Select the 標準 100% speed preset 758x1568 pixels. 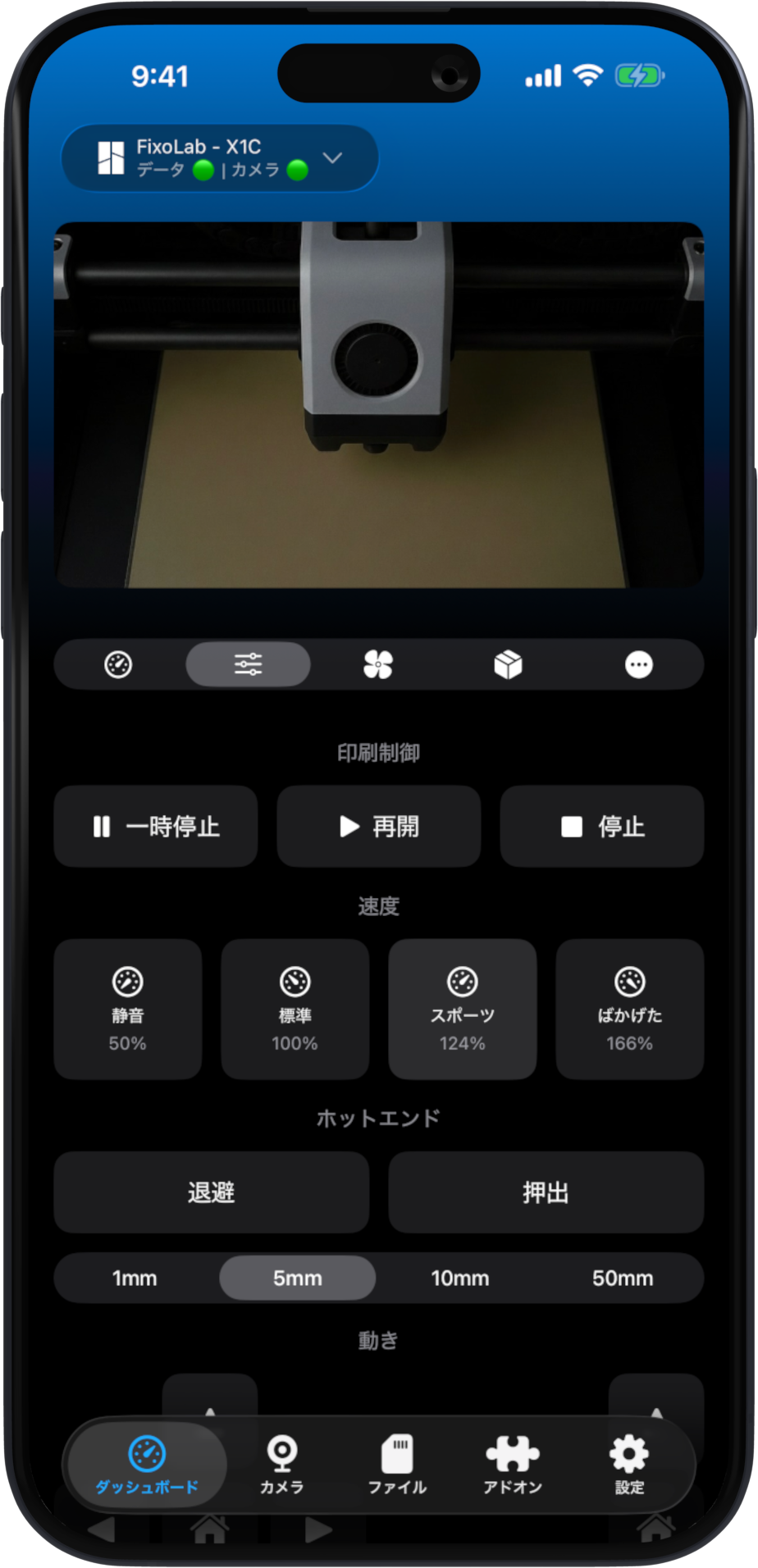(295, 1009)
